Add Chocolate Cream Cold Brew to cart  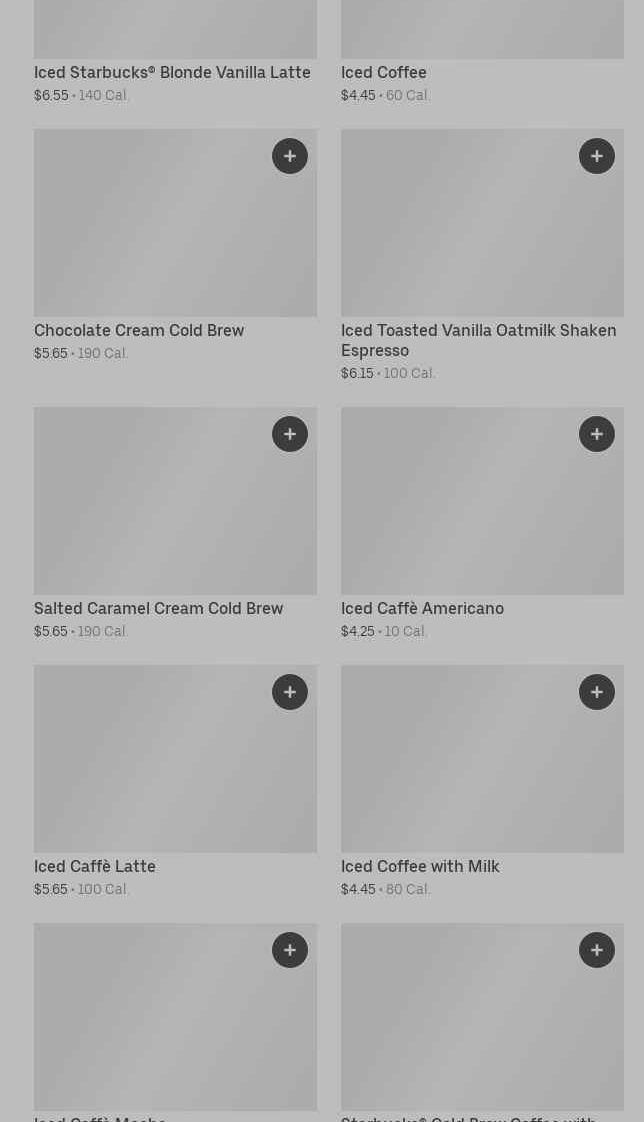(x=290, y=156)
